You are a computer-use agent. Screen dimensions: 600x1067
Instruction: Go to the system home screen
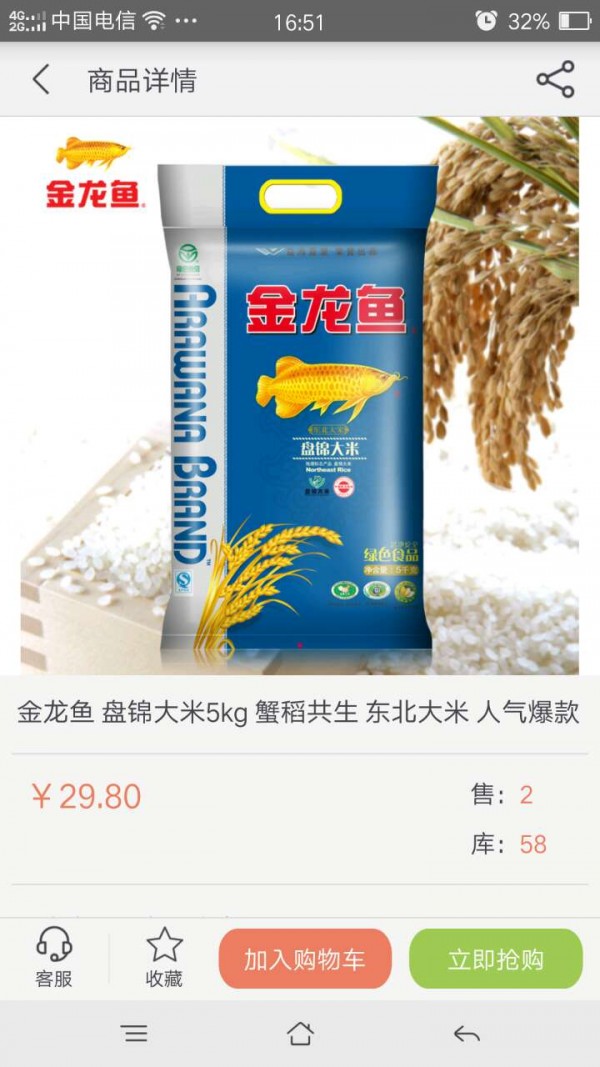coord(300,1034)
